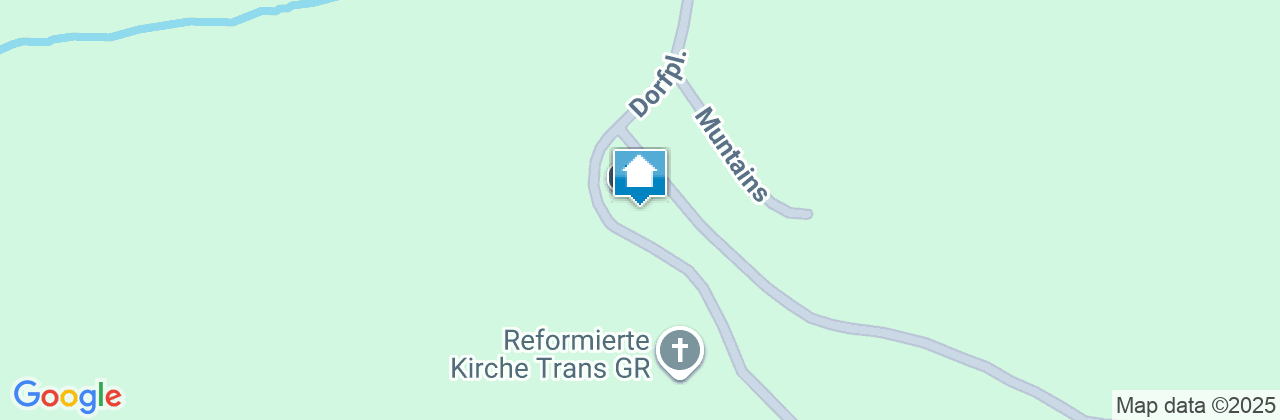Open the Reformierte Kirche Trans GR church pin

pos(680,351)
